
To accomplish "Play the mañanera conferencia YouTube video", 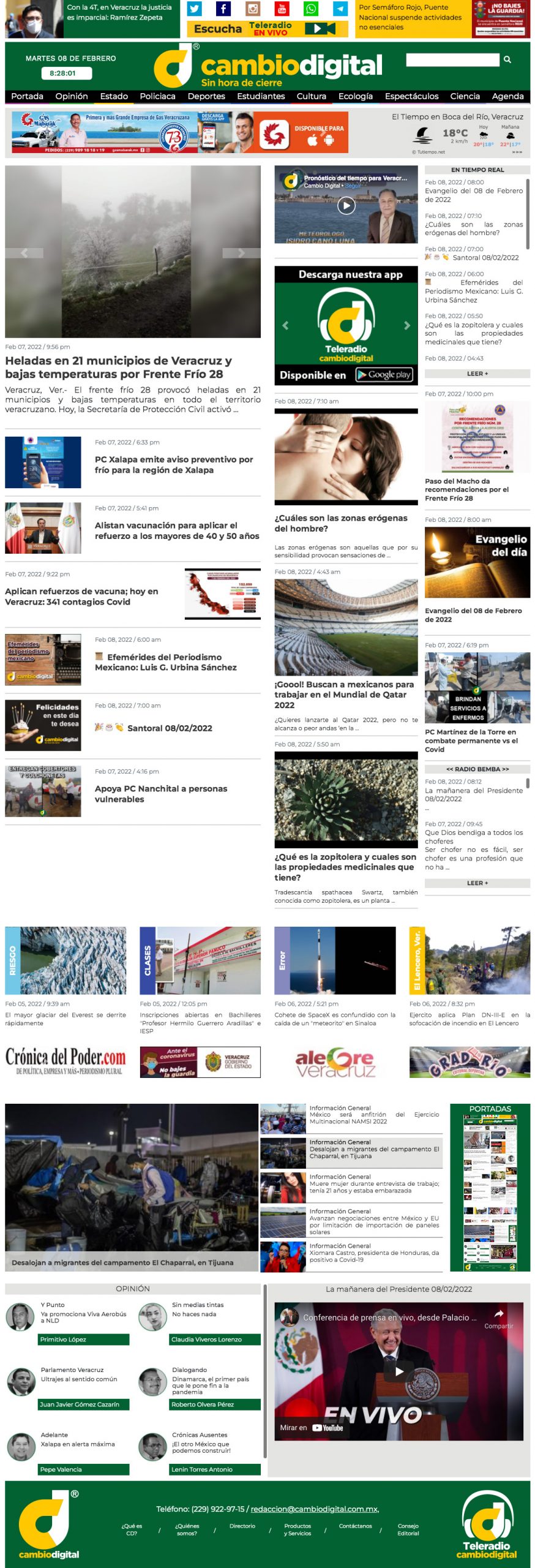I will 399,1371.
